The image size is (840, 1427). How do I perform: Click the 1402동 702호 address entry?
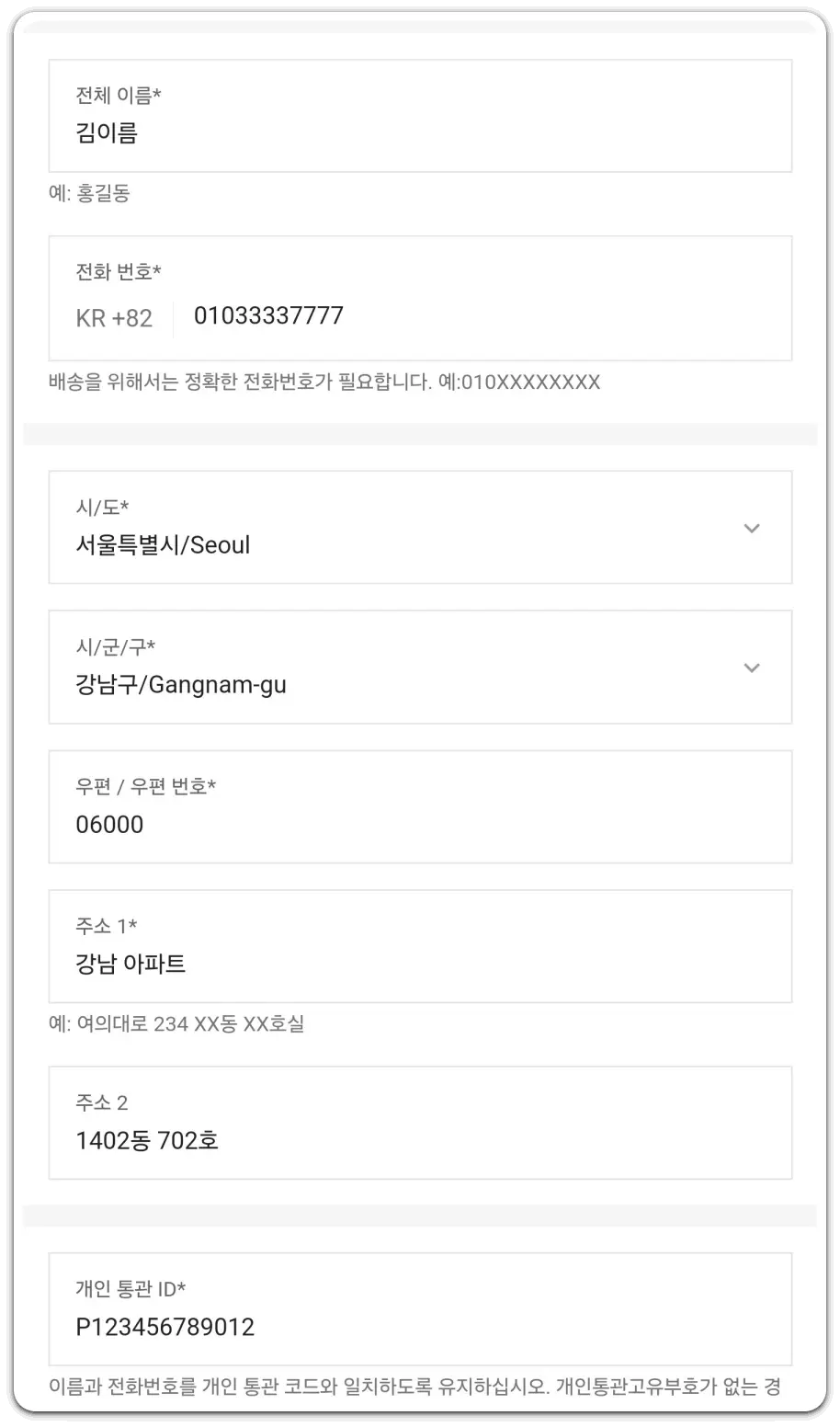pos(146,1141)
